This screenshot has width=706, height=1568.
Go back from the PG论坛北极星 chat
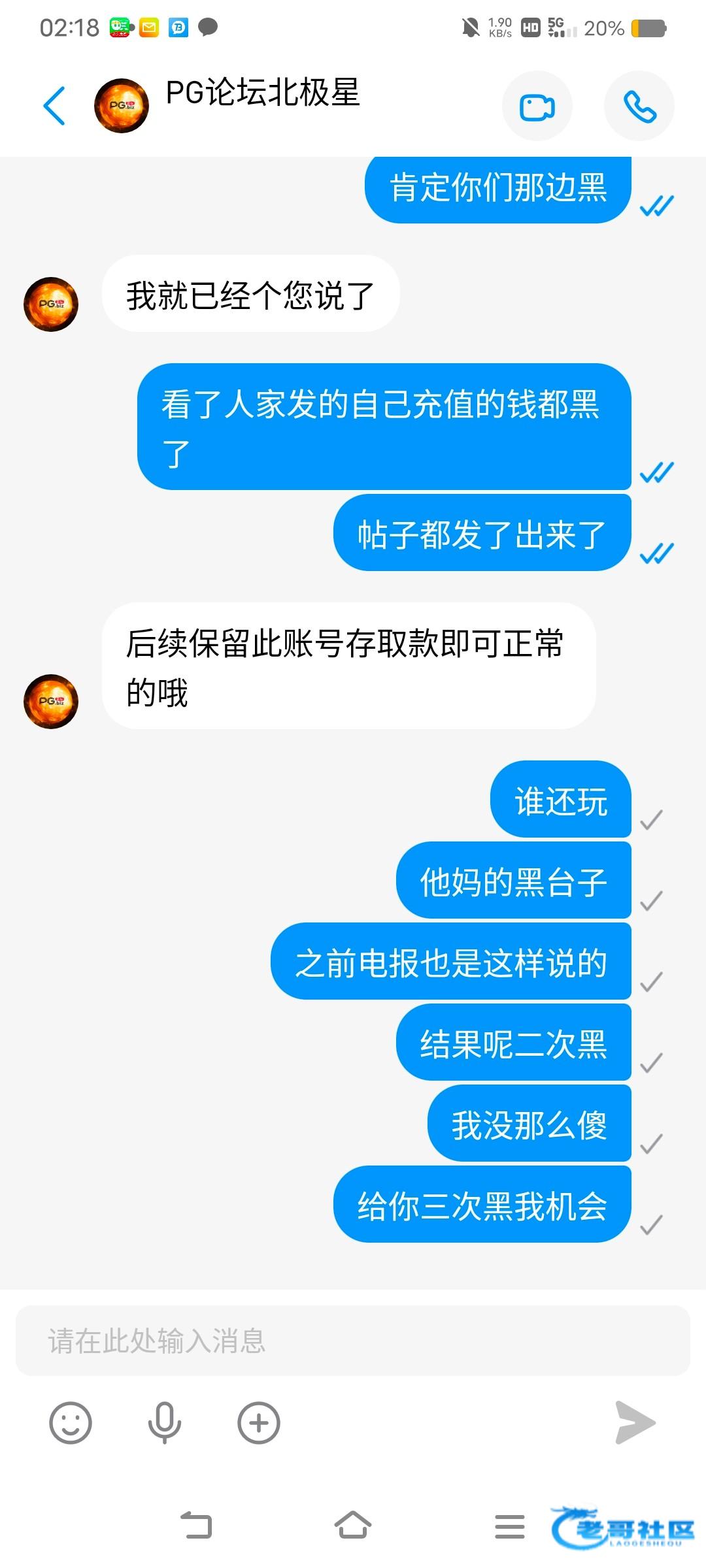54,106
